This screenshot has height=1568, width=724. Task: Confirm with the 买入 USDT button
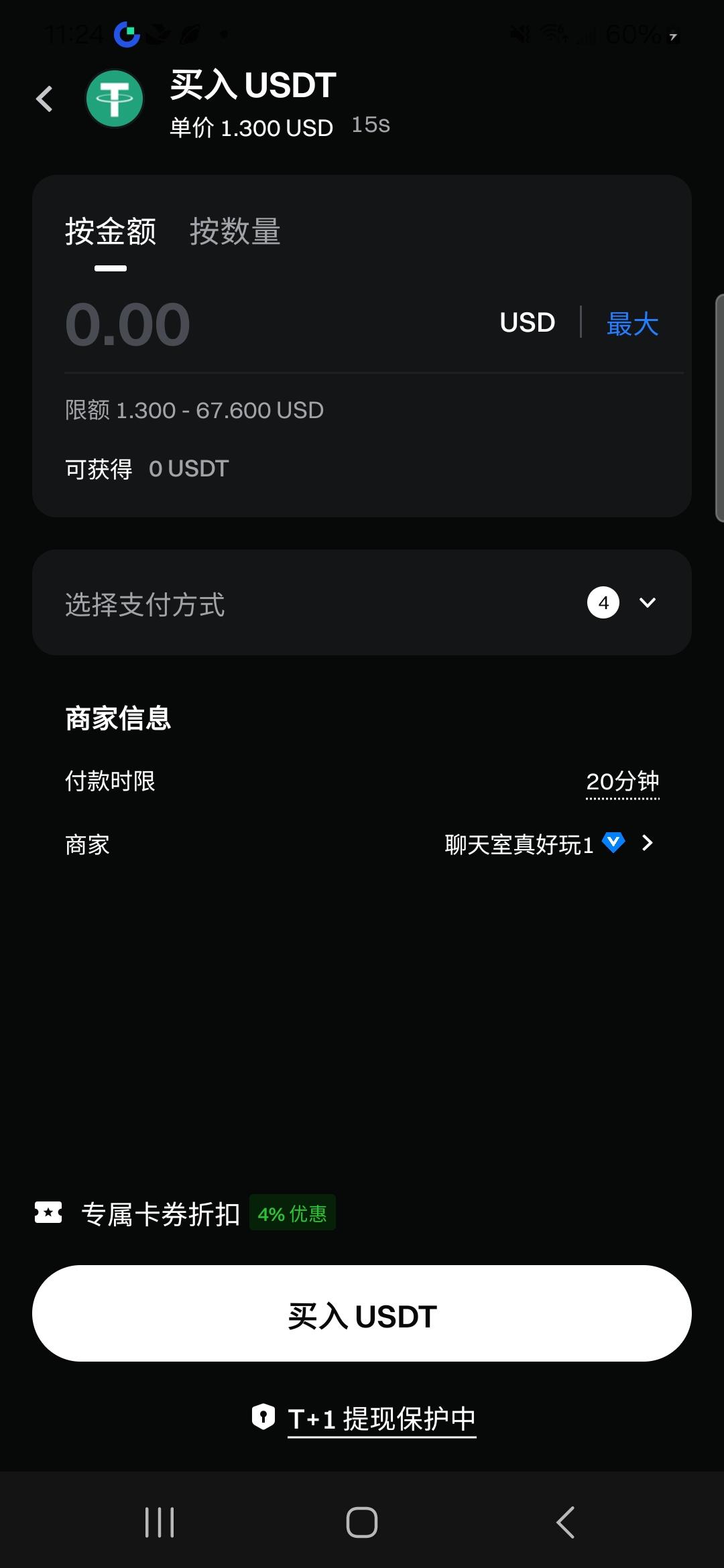[362, 1313]
